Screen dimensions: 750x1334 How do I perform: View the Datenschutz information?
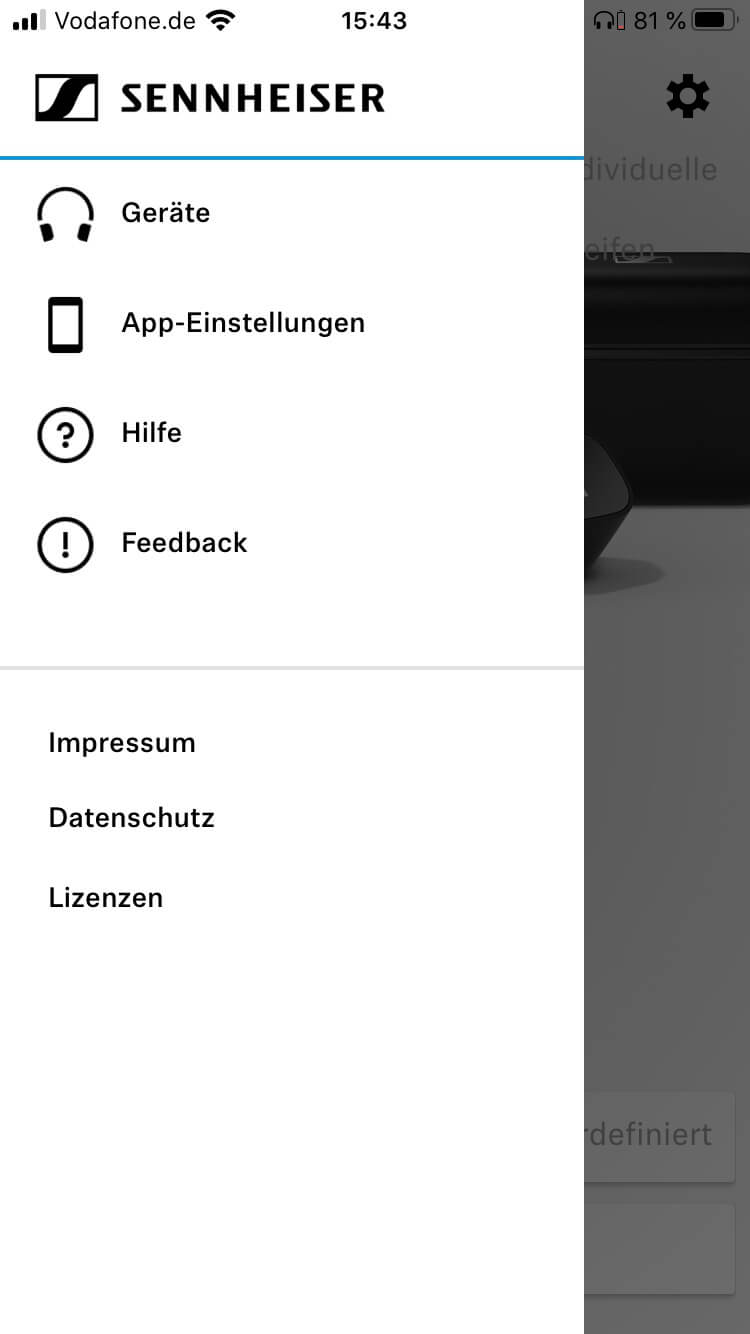(x=131, y=818)
